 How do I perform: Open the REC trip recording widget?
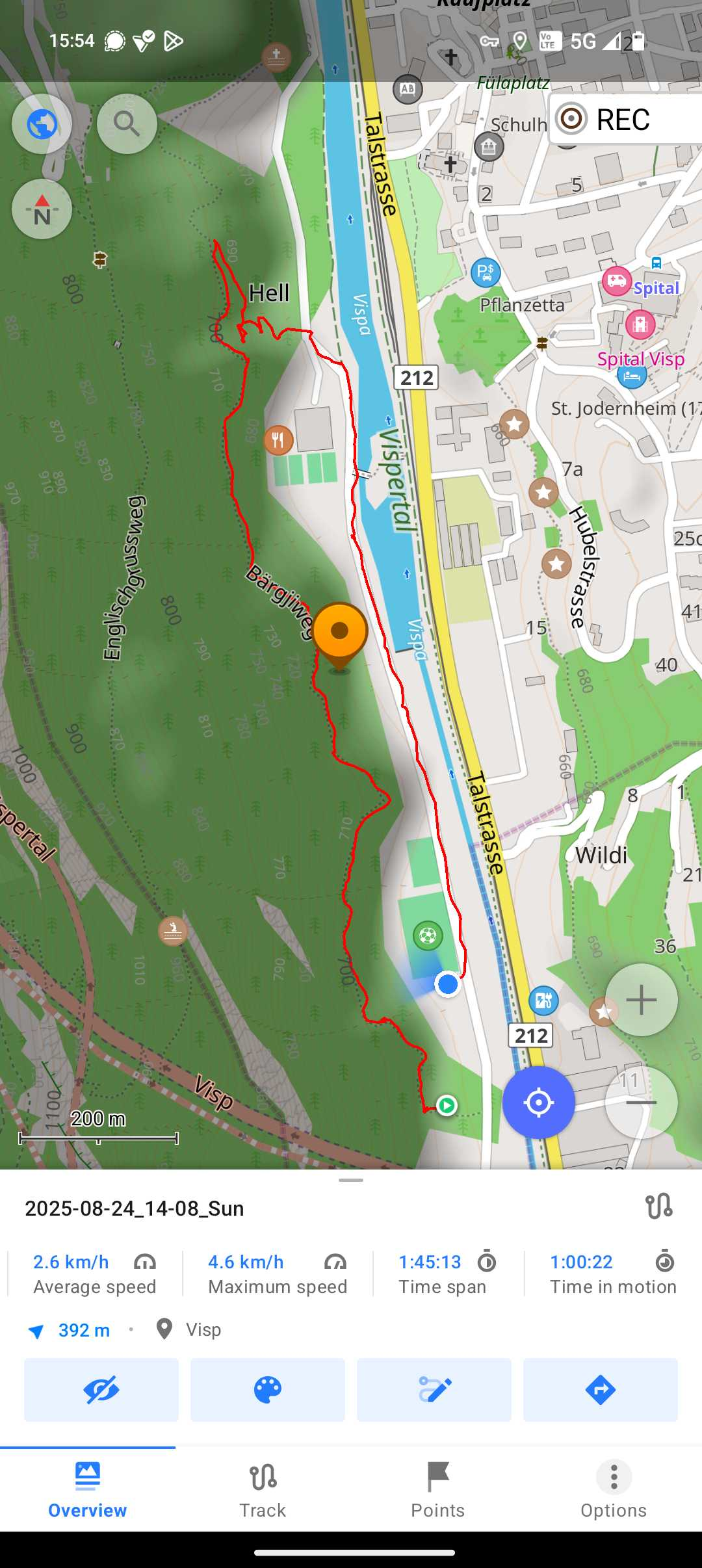click(x=625, y=119)
